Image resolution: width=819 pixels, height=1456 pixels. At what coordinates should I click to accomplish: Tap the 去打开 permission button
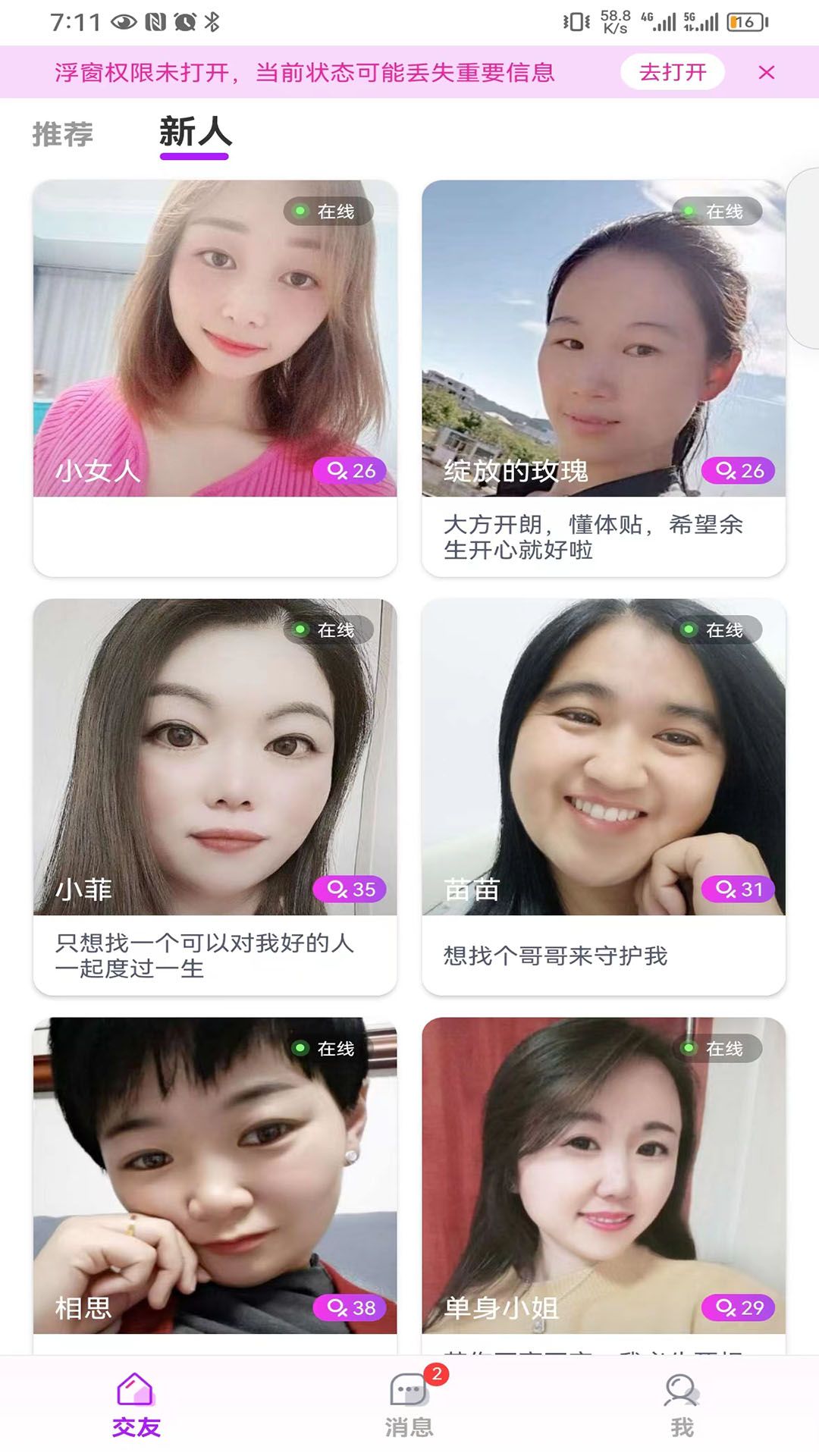point(673,73)
